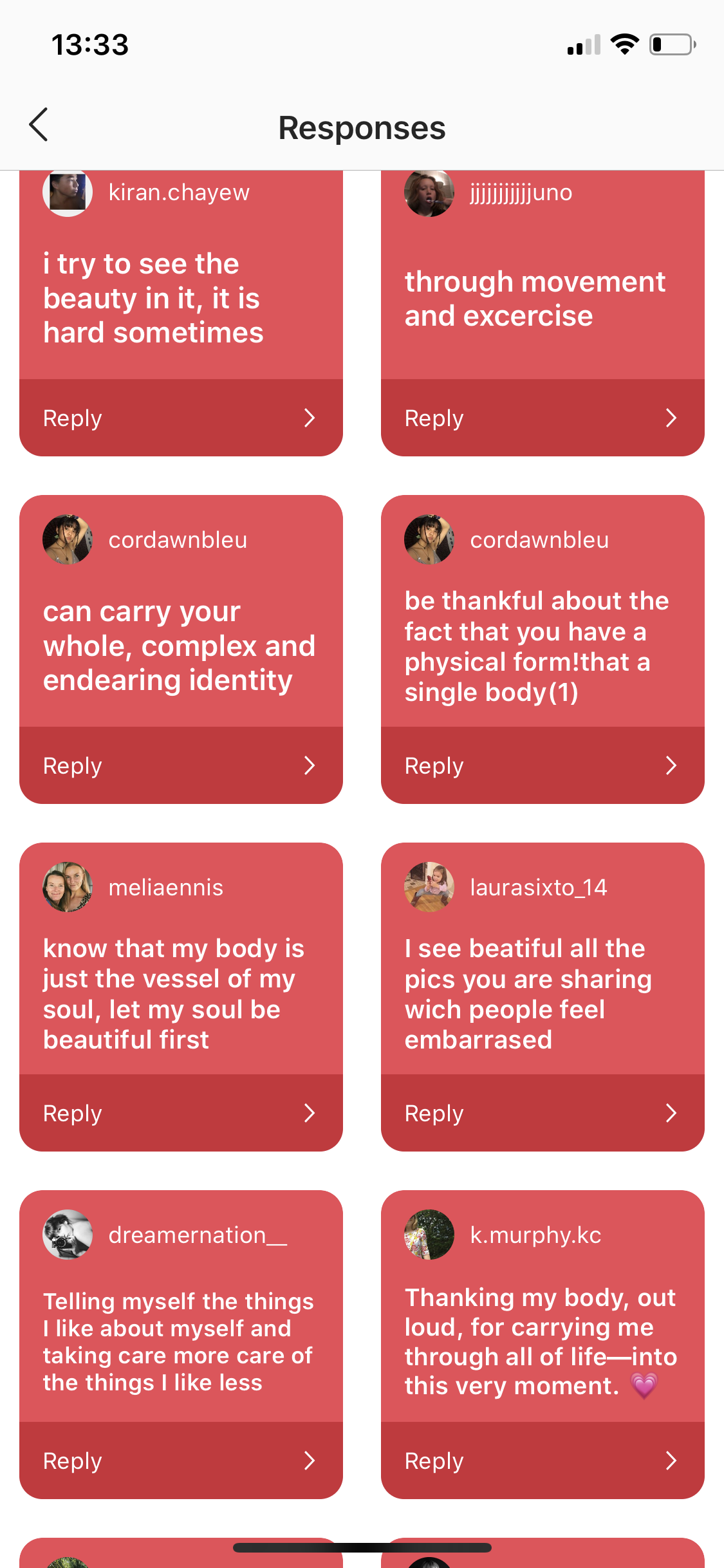Open kiran.chayew's profile picture
Image resolution: width=724 pixels, height=1568 pixels.
click(x=68, y=192)
